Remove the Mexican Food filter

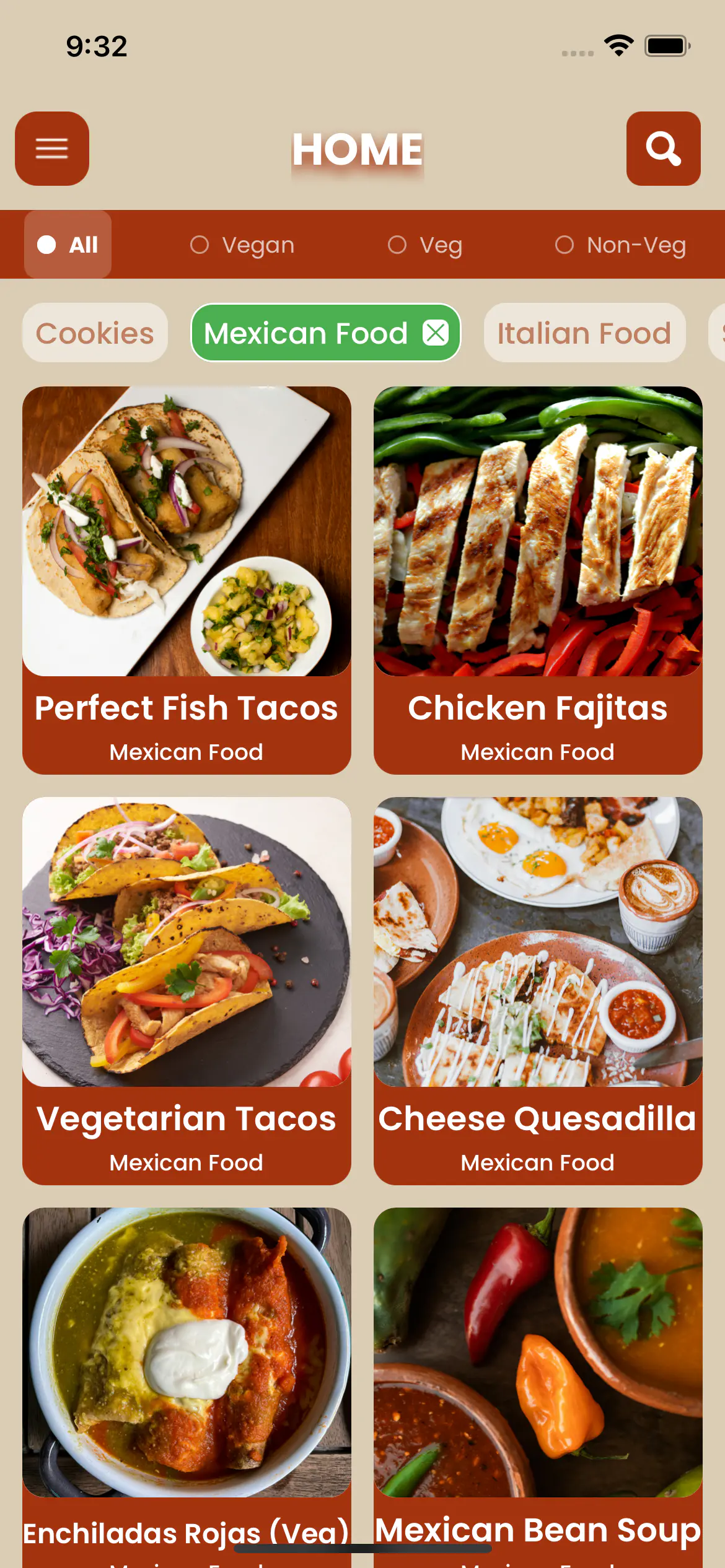click(x=436, y=333)
